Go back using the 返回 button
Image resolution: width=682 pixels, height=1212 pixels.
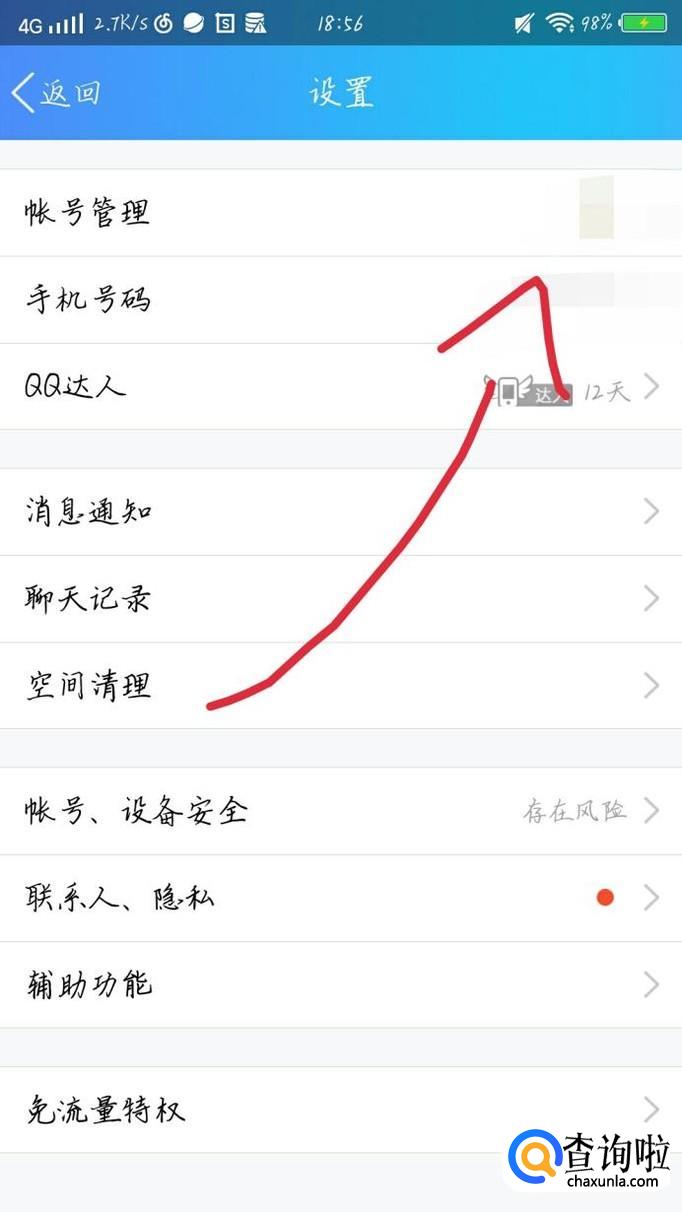pos(58,93)
